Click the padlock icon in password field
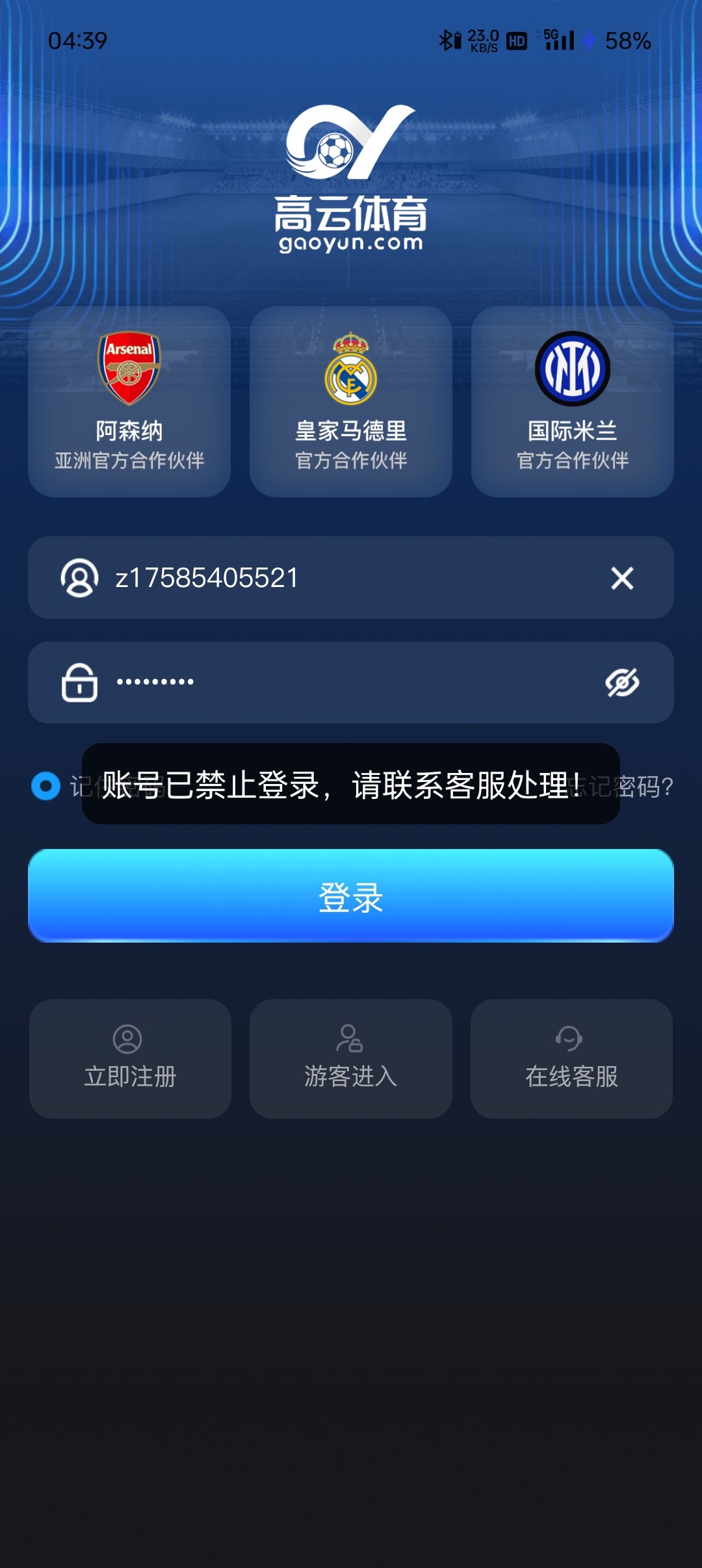Screen dimensions: 702x1568 (x=78, y=682)
